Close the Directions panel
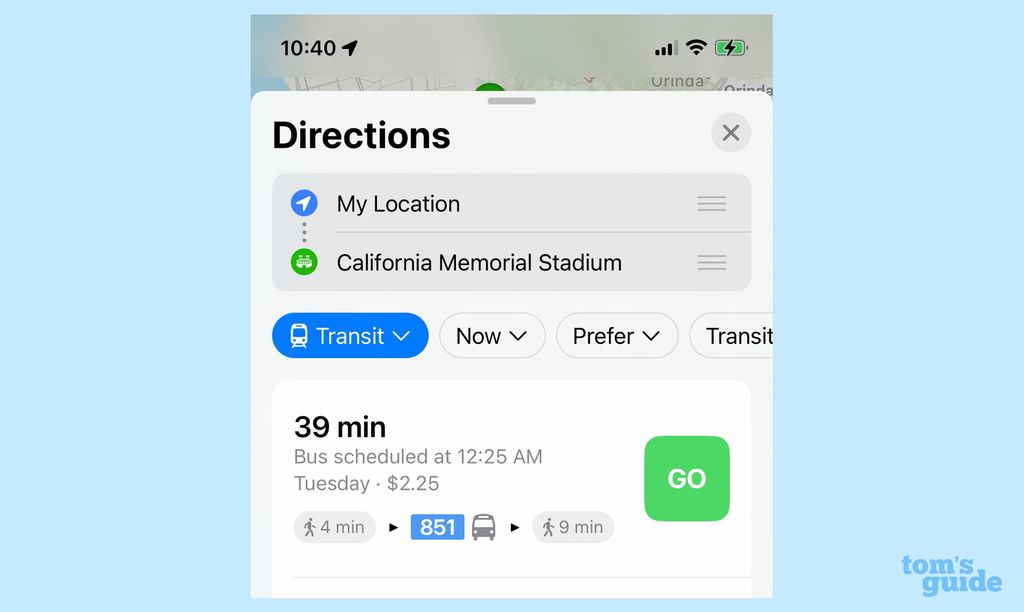 (731, 133)
